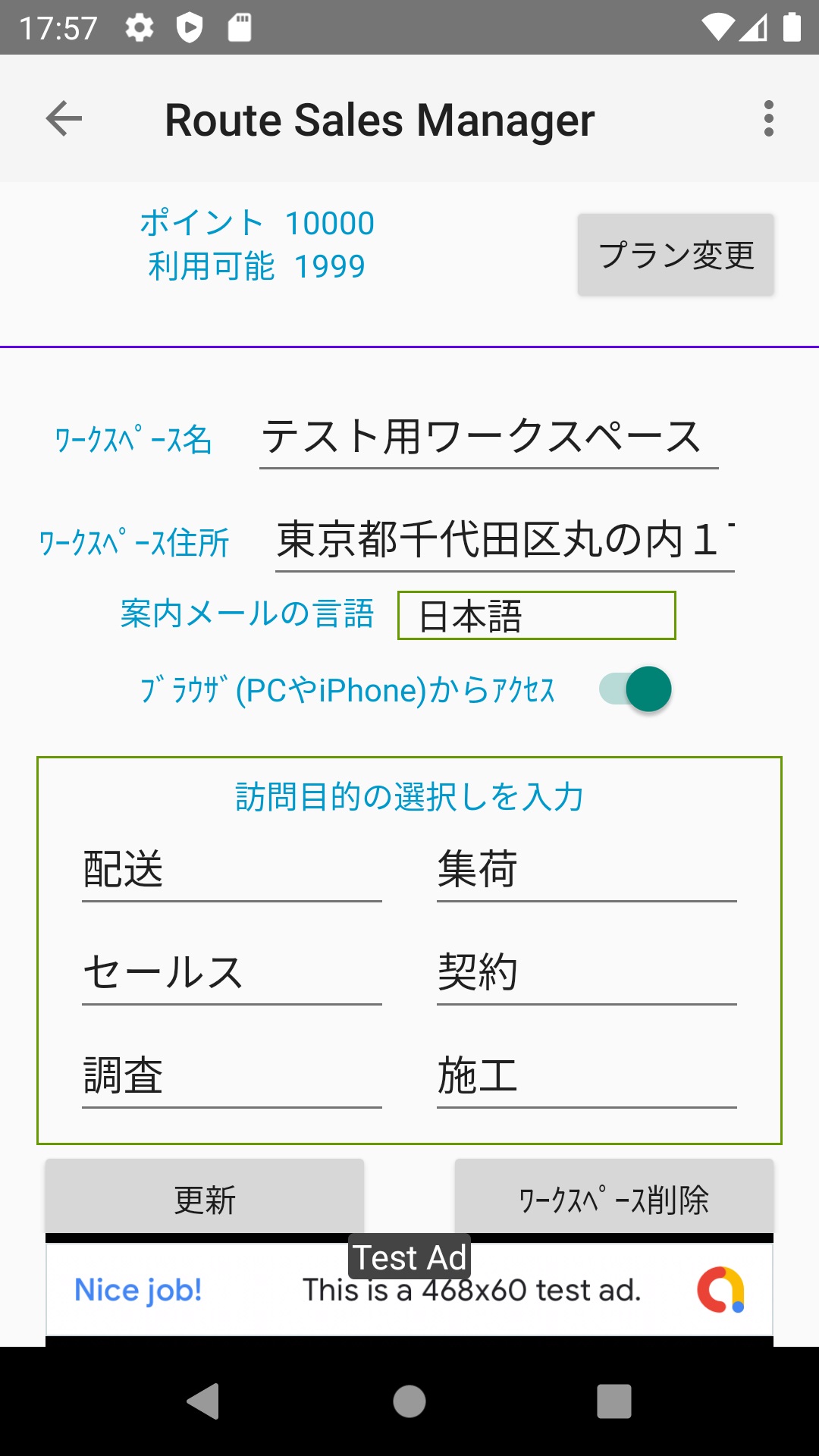Open the overflow menu
The width and height of the screenshot is (819, 1456).
[768, 119]
